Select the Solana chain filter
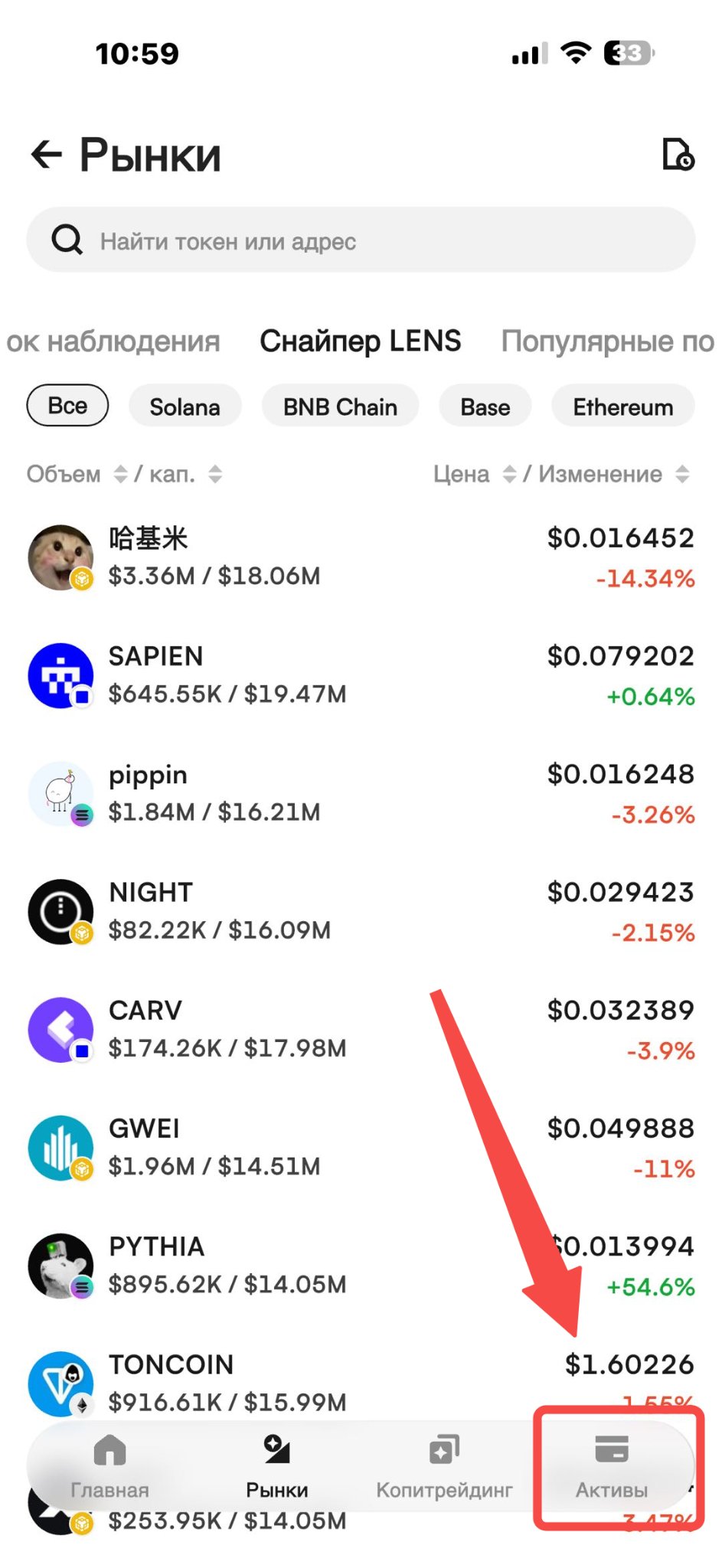This screenshot has height=1568, width=722. tap(185, 407)
